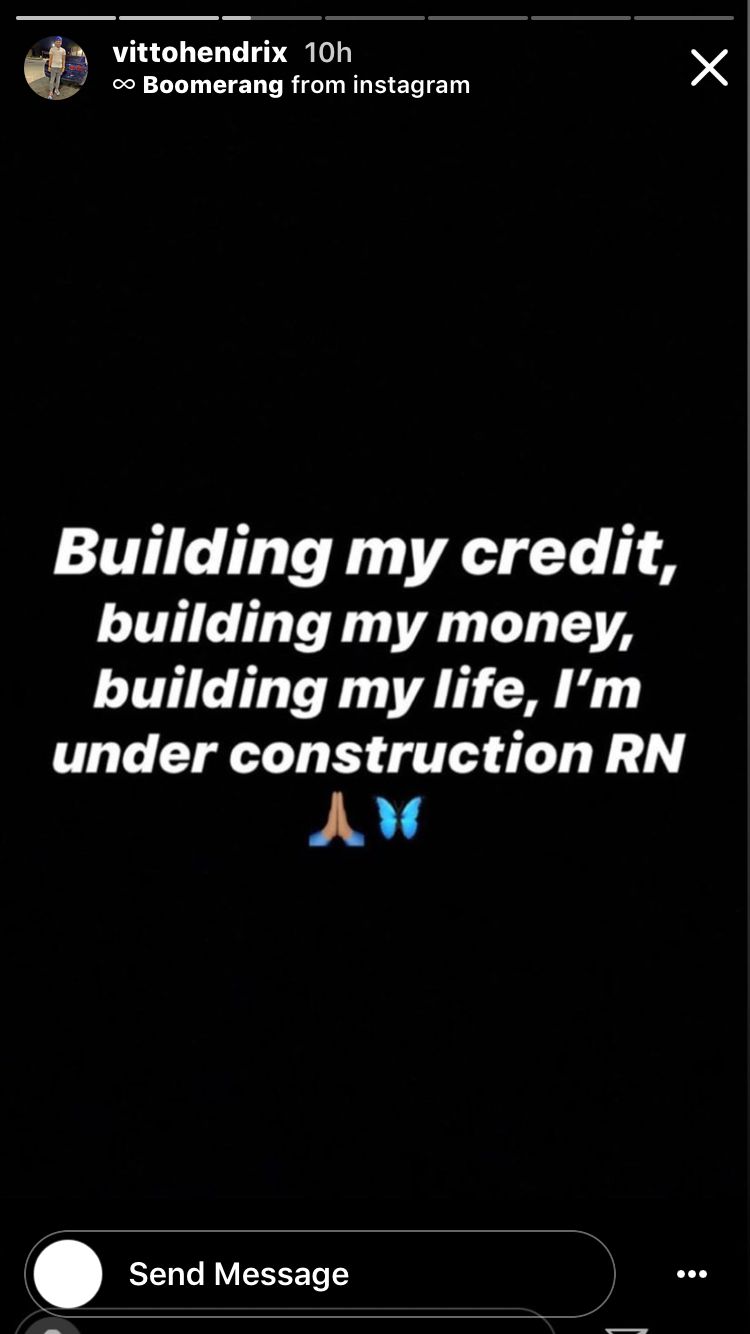Close the story viewer
This screenshot has width=750, height=1334.
coord(709,68)
